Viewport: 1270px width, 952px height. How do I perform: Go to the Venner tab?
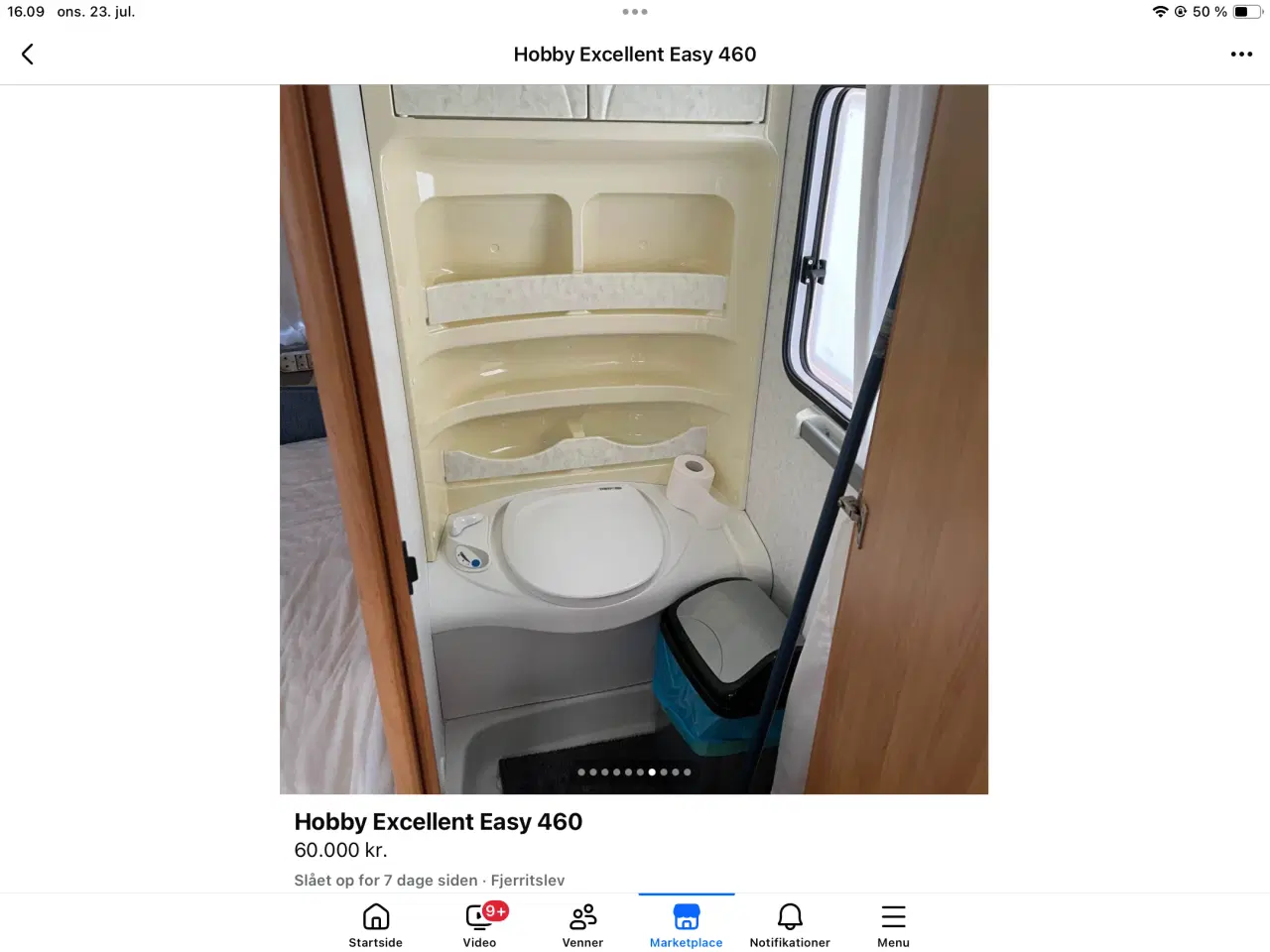tap(583, 924)
